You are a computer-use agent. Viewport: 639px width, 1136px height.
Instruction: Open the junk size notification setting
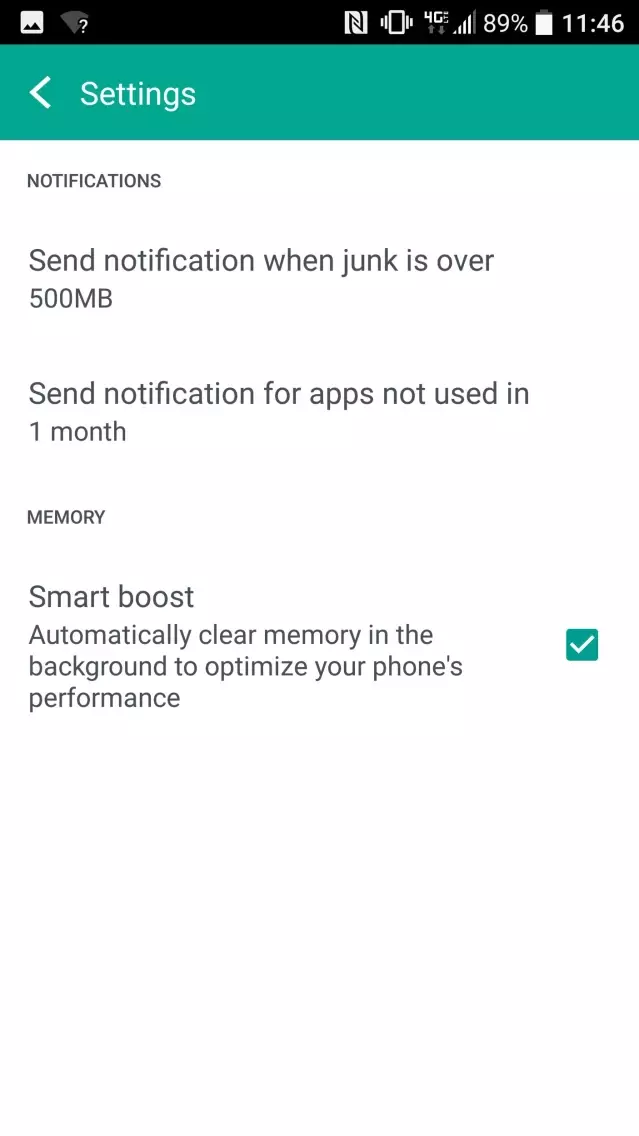261,278
